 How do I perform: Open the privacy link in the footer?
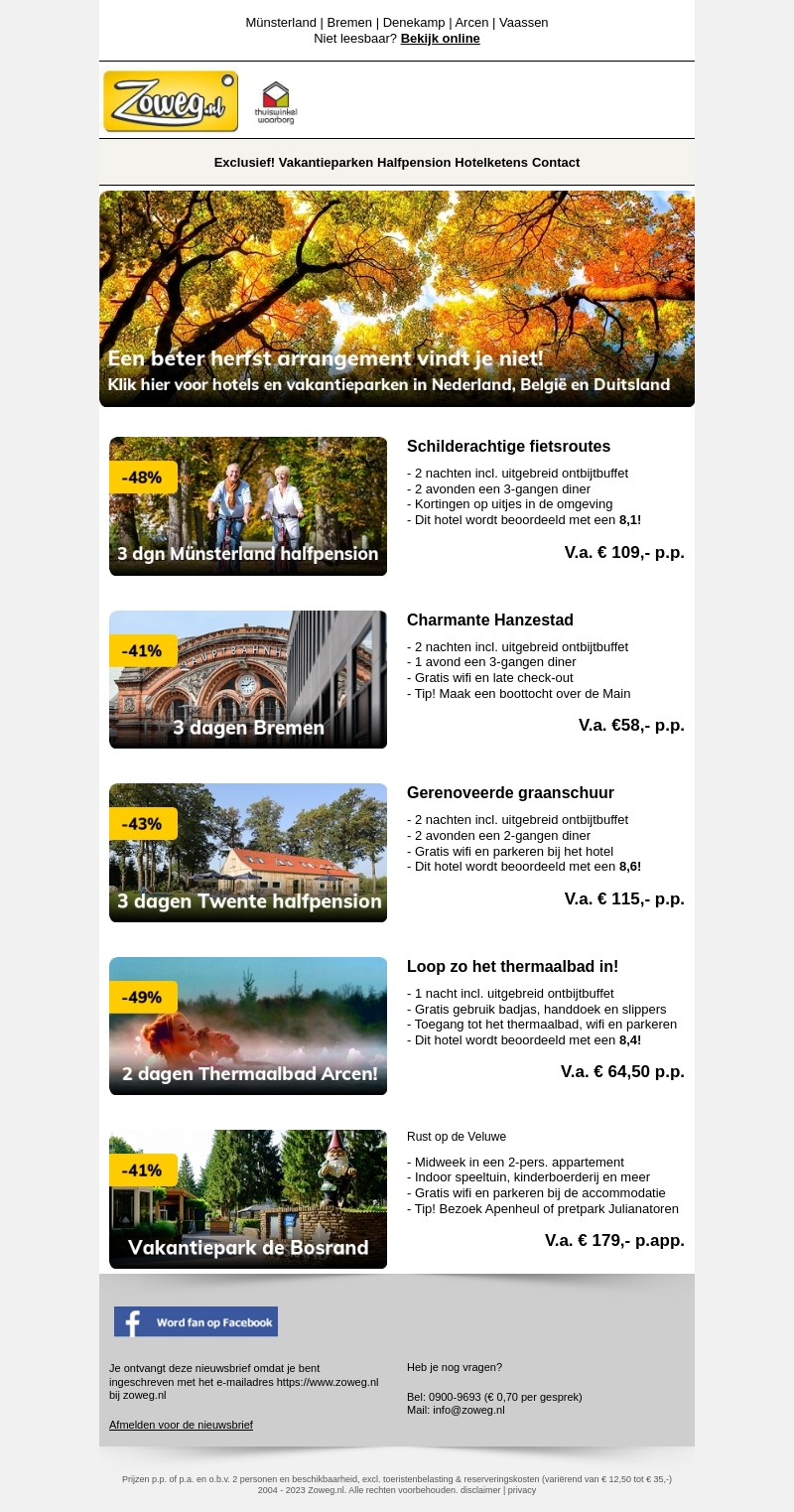(522, 1490)
